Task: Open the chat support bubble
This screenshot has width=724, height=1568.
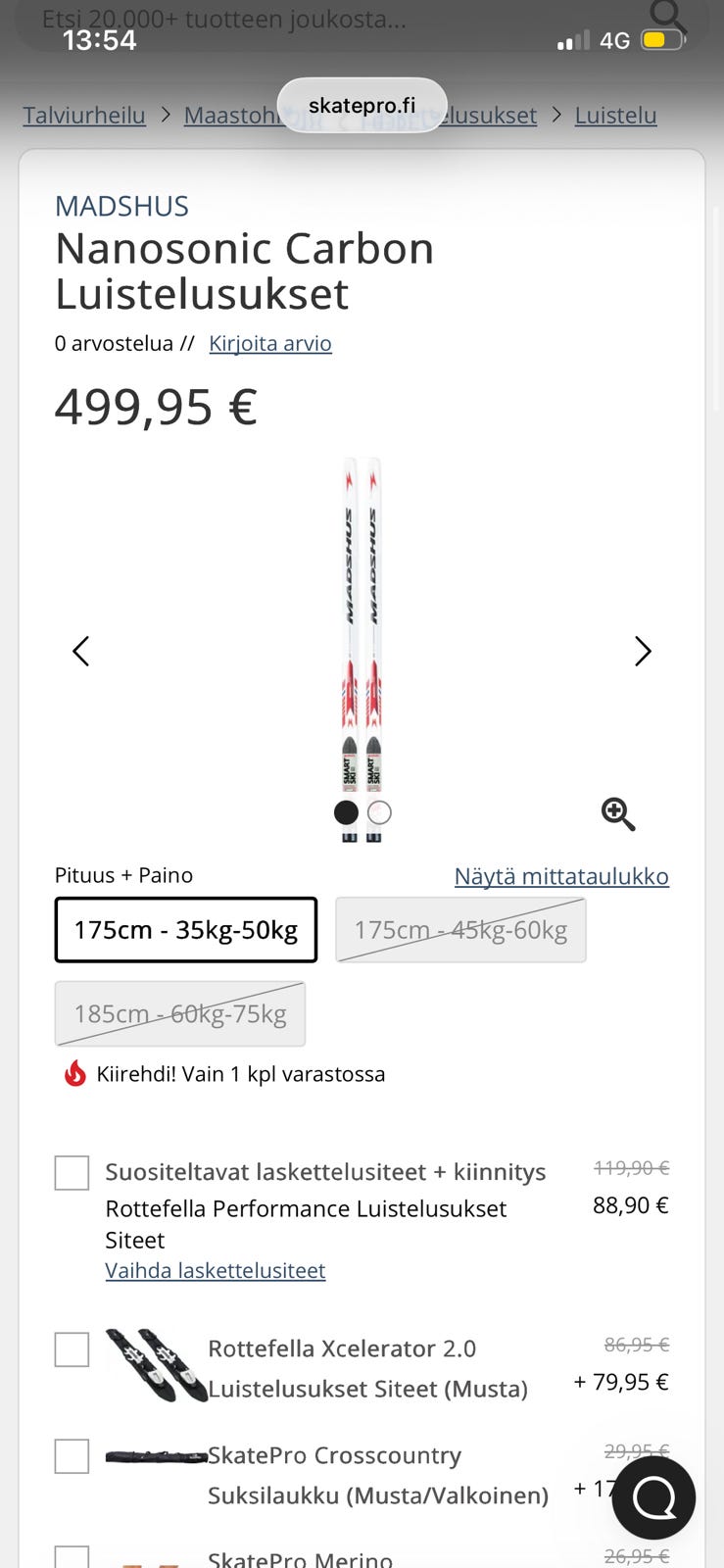Action: (x=653, y=1496)
